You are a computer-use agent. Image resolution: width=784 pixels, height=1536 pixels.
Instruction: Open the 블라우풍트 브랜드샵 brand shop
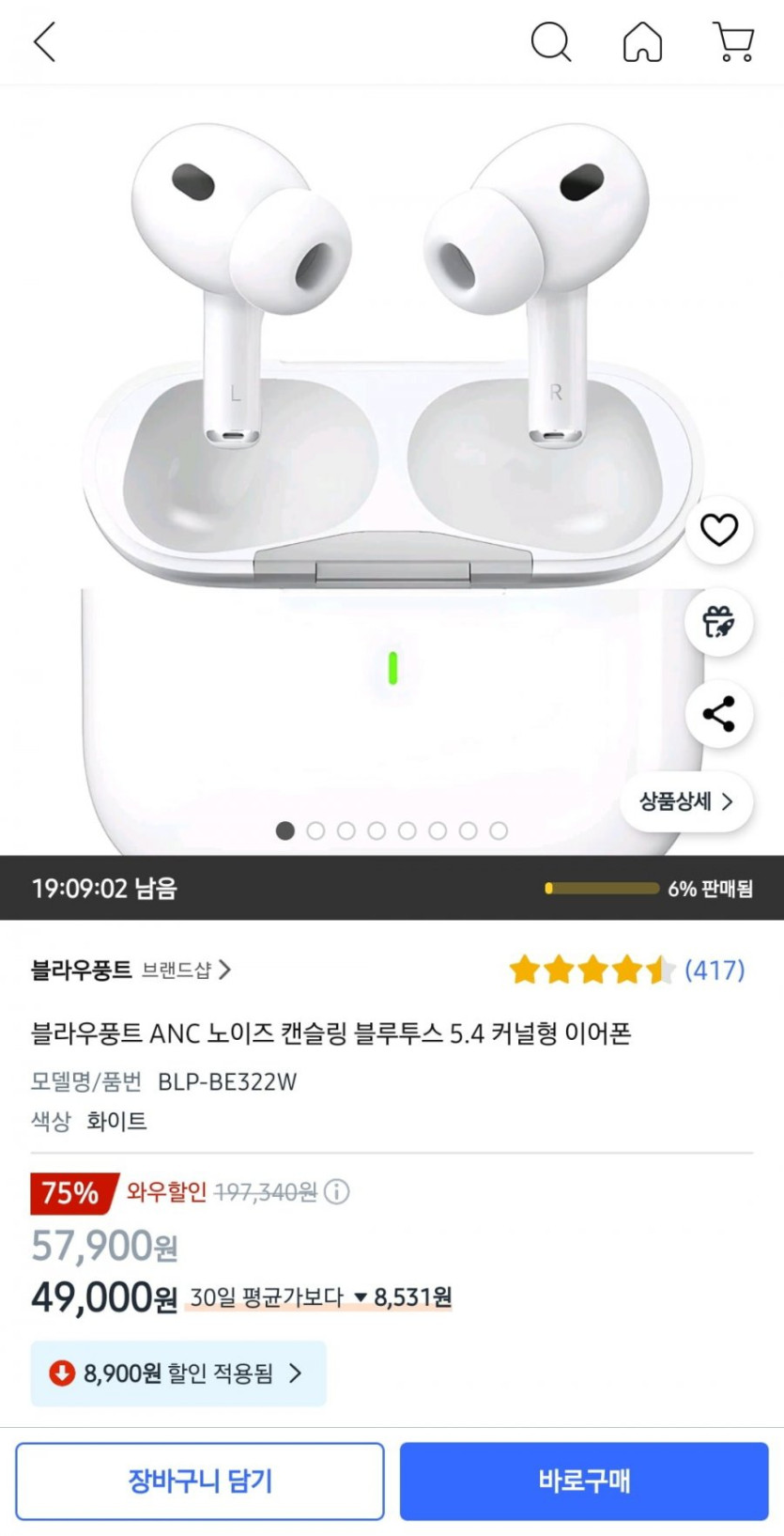tap(131, 970)
